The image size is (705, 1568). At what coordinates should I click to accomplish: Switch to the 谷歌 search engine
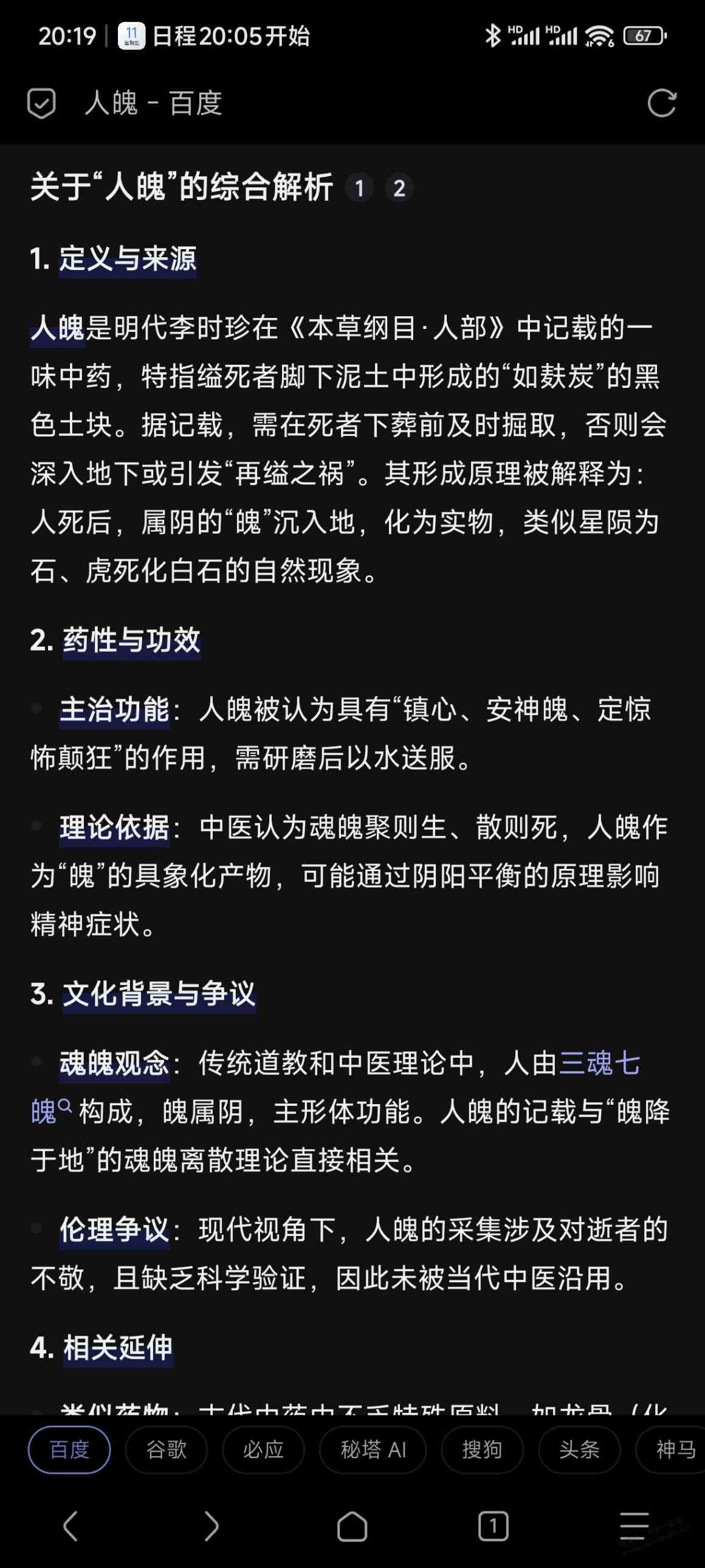point(166,1450)
